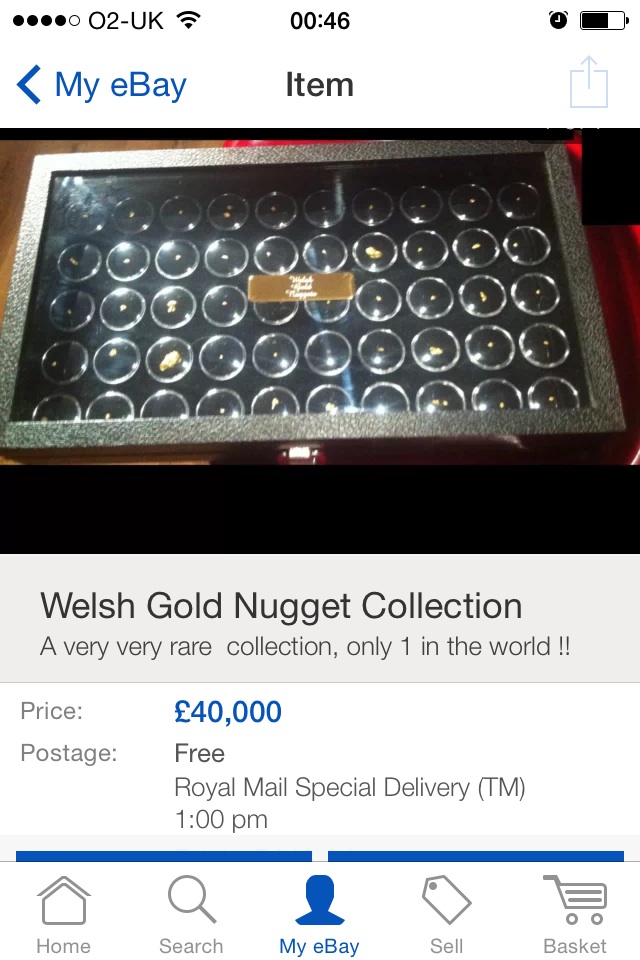The image size is (640, 960).
Task: Select the My eBay tab
Action: point(319,913)
